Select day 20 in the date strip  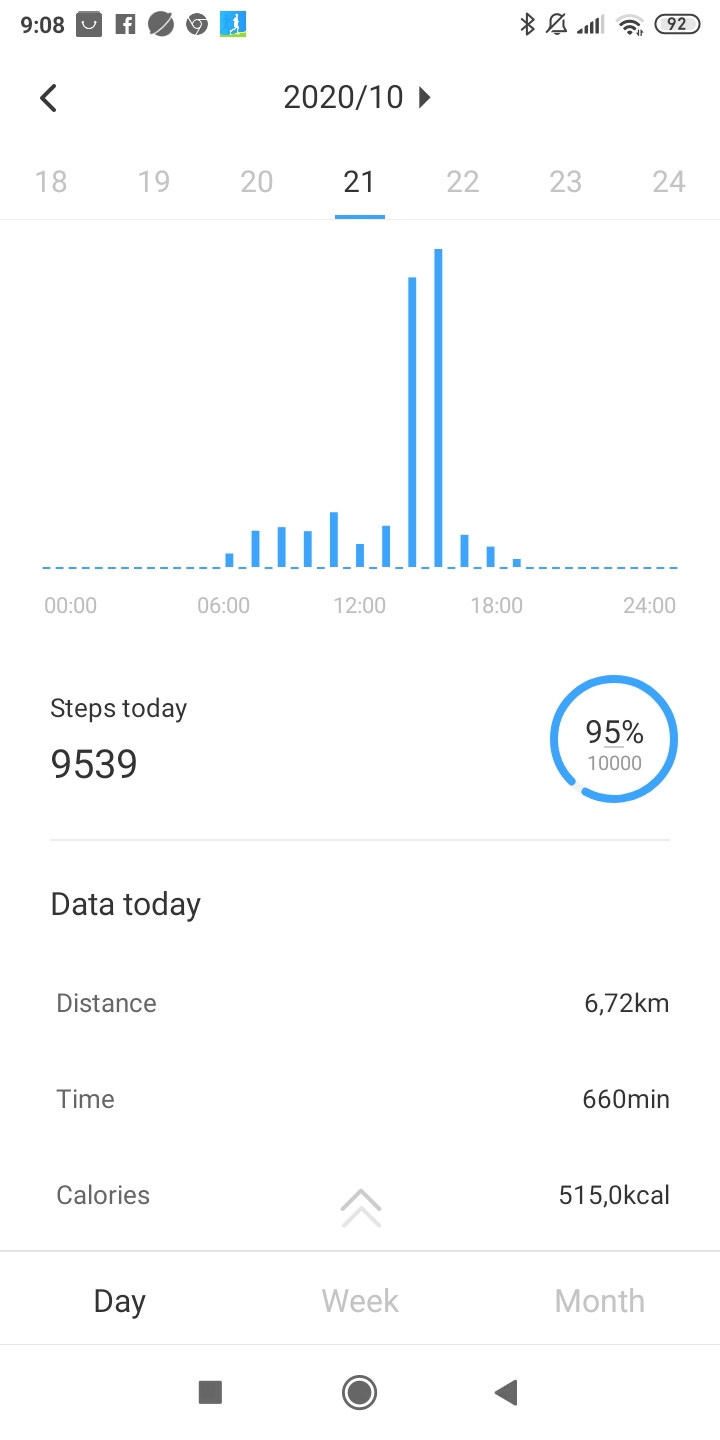coord(257,182)
